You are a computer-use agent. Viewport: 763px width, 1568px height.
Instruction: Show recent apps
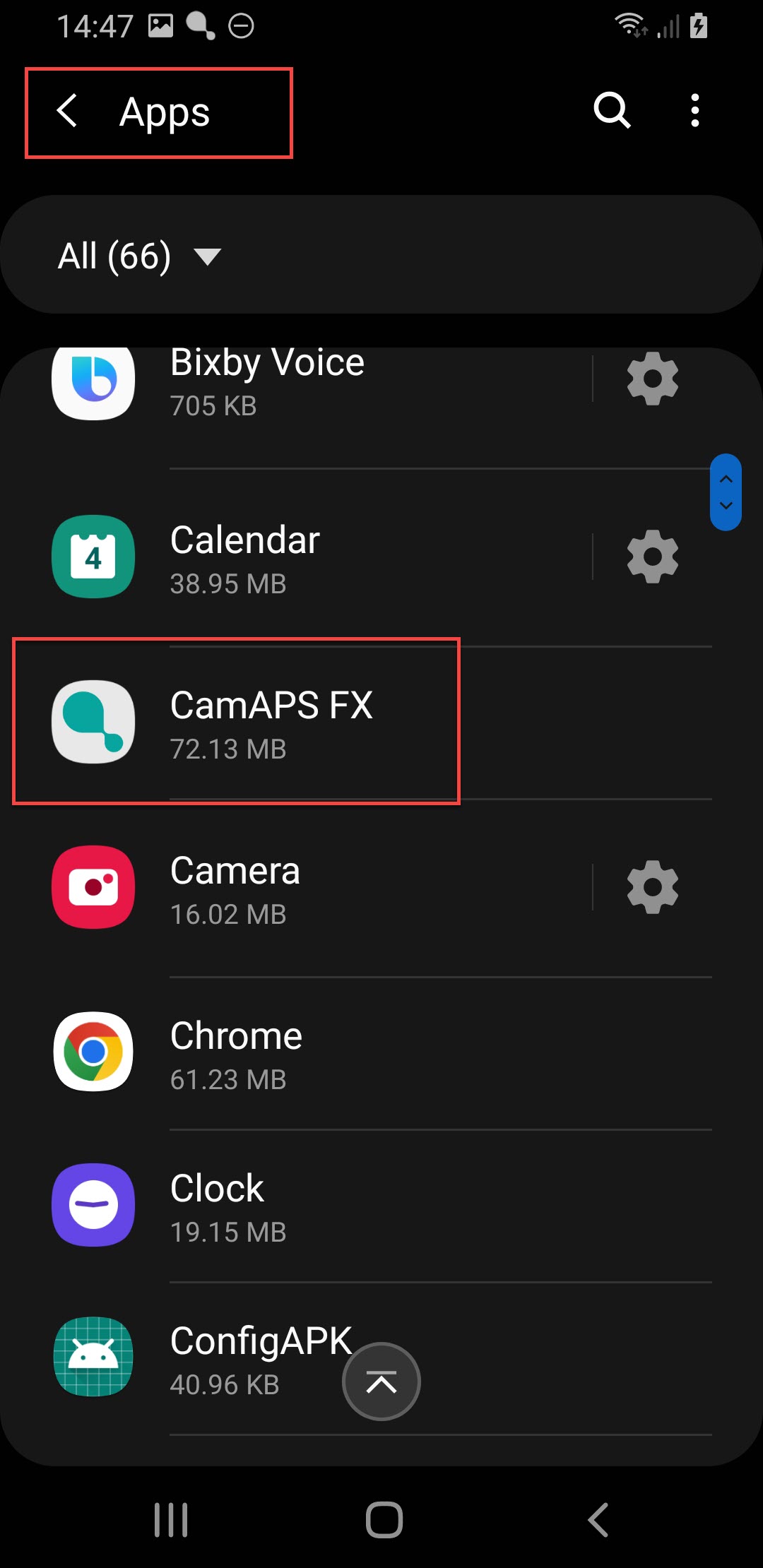click(x=171, y=1519)
